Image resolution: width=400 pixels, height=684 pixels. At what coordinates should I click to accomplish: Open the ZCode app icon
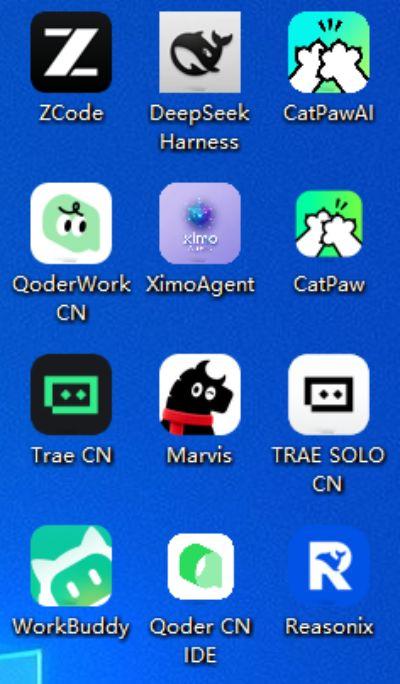[71, 52]
